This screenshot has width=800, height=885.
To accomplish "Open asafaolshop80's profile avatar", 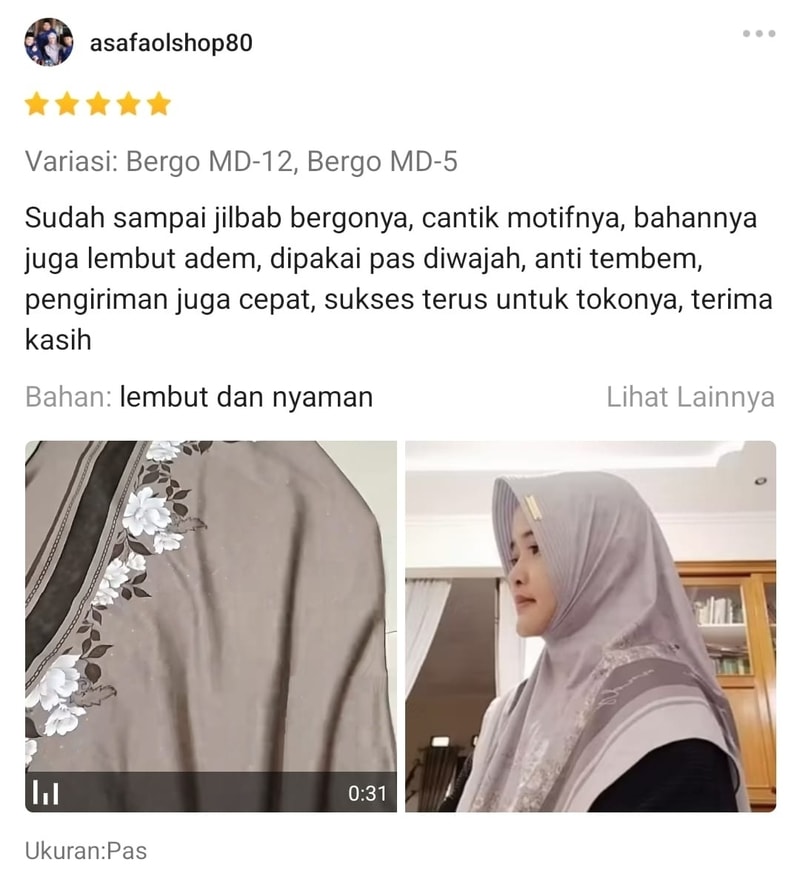I will 49,43.
